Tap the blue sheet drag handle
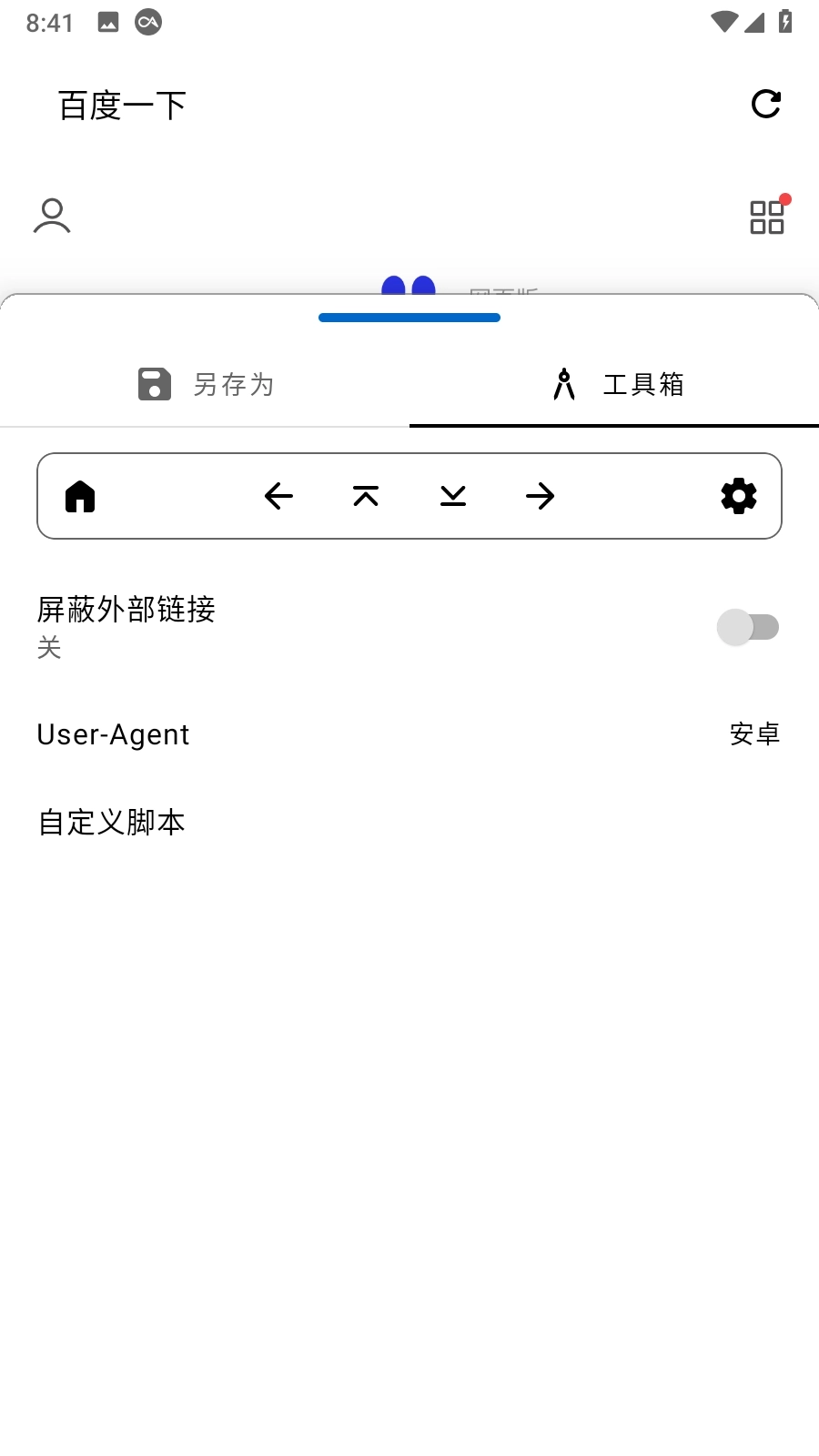The height and width of the screenshot is (1456, 819). point(409,318)
